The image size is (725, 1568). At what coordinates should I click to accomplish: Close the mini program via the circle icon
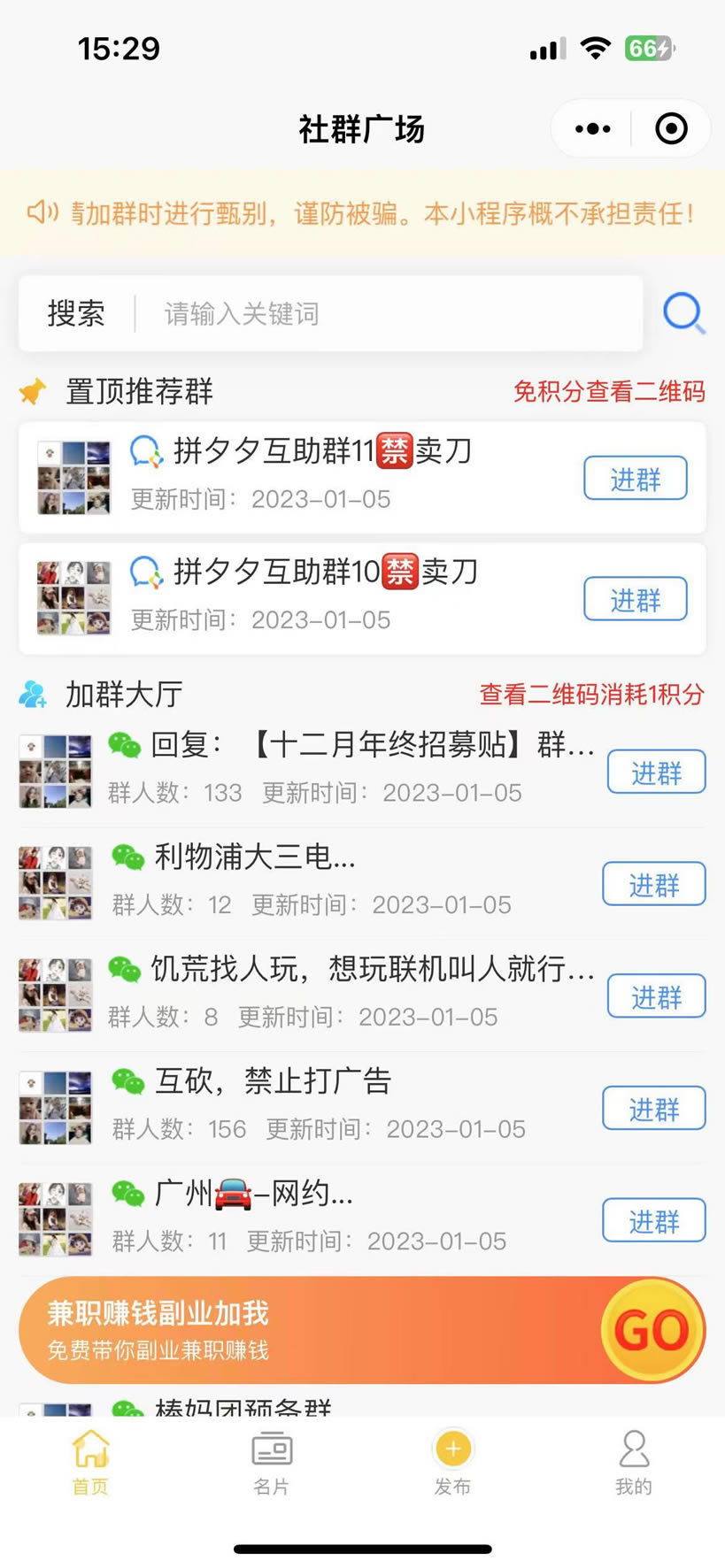pos(671,129)
